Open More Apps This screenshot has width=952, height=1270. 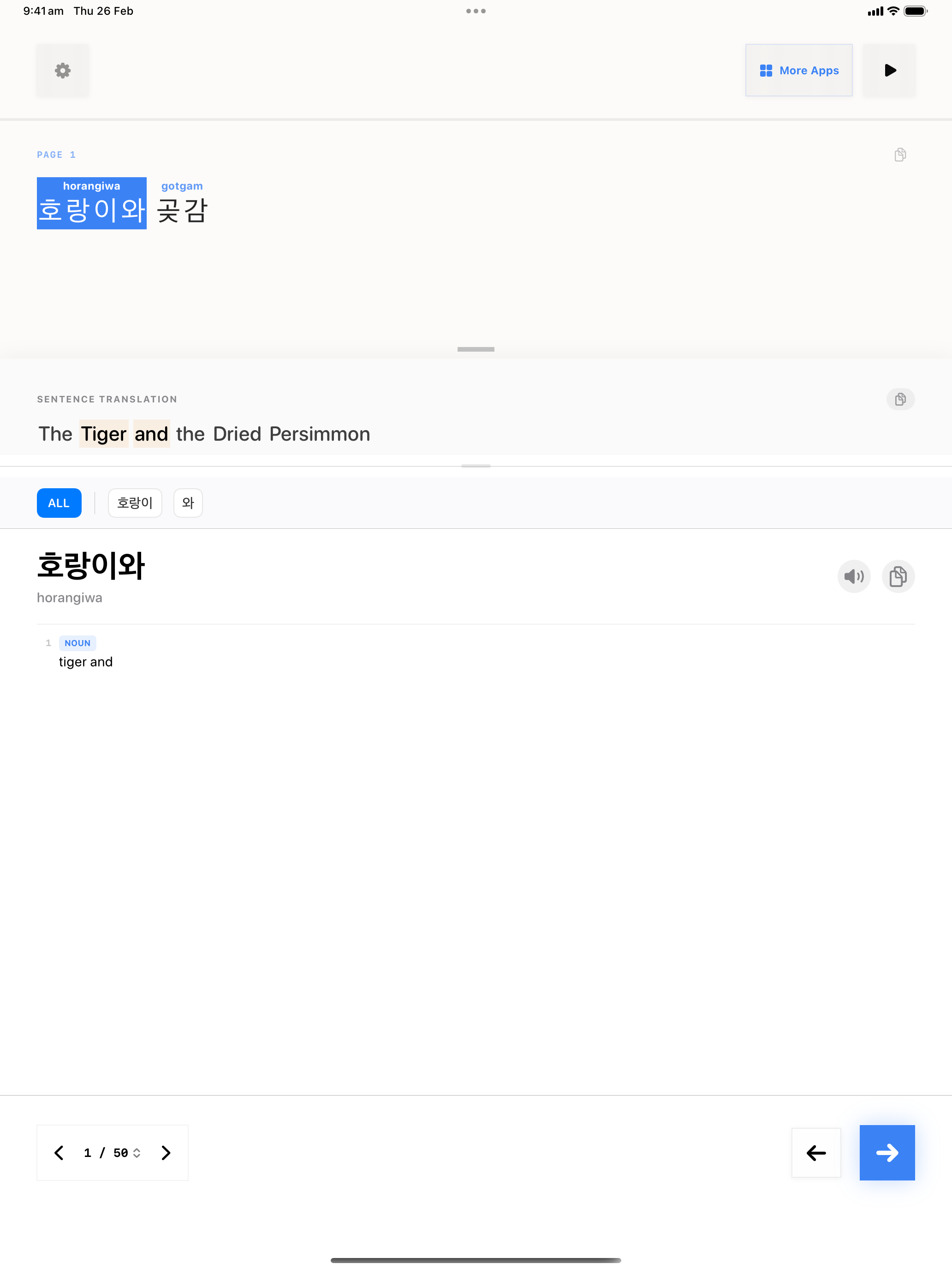798,71
